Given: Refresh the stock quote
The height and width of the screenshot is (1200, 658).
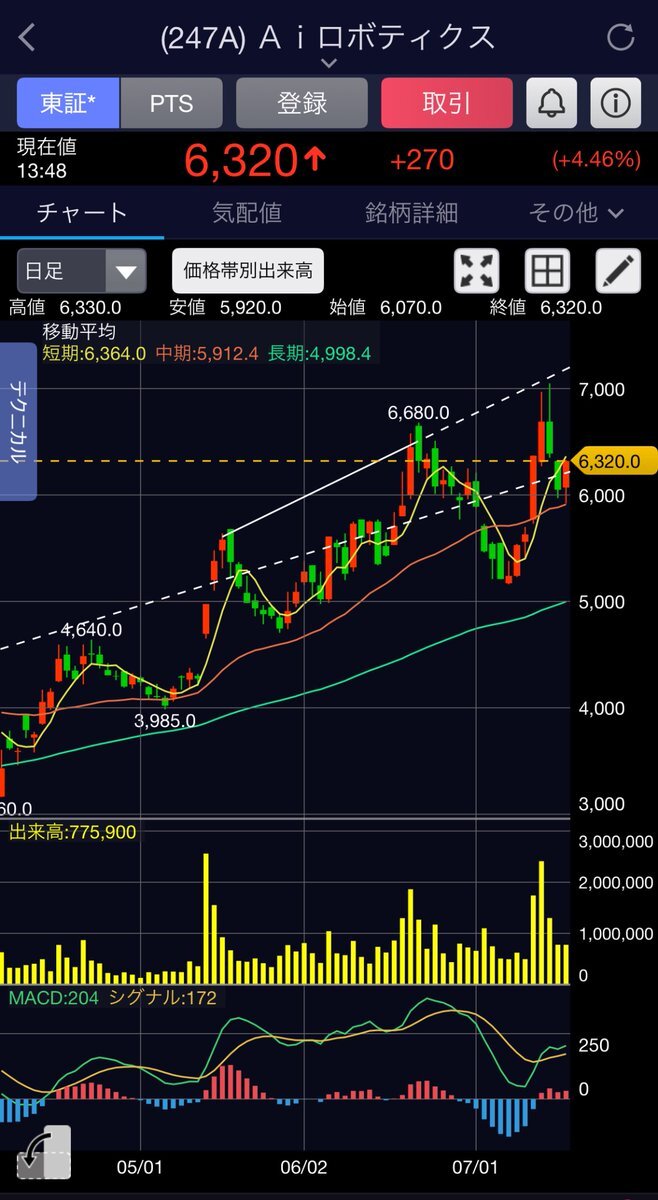Looking at the screenshot, I should tap(620, 38).
